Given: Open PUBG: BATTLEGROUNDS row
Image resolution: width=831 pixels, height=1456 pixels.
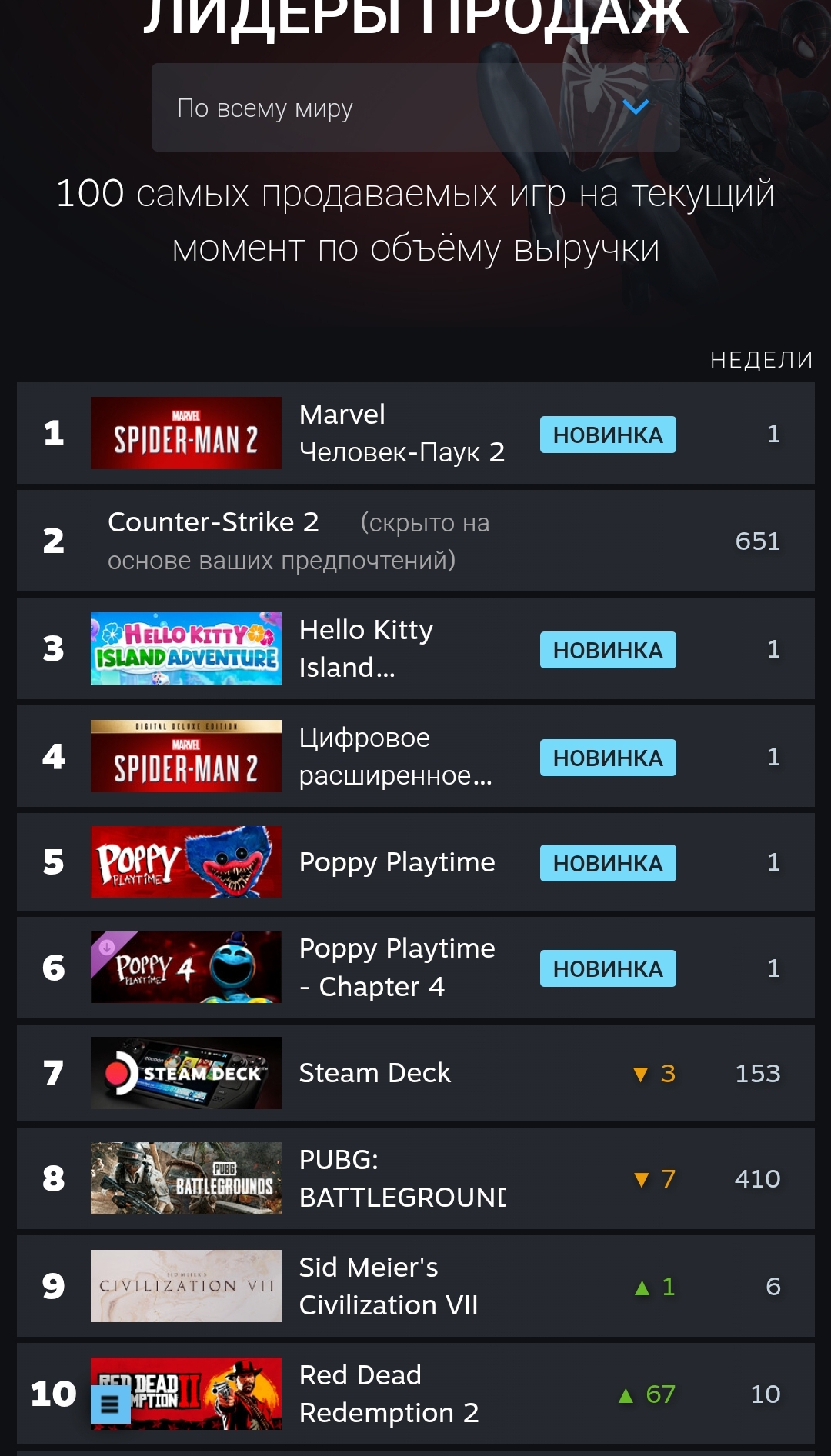Looking at the screenshot, I should click(415, 1178).
